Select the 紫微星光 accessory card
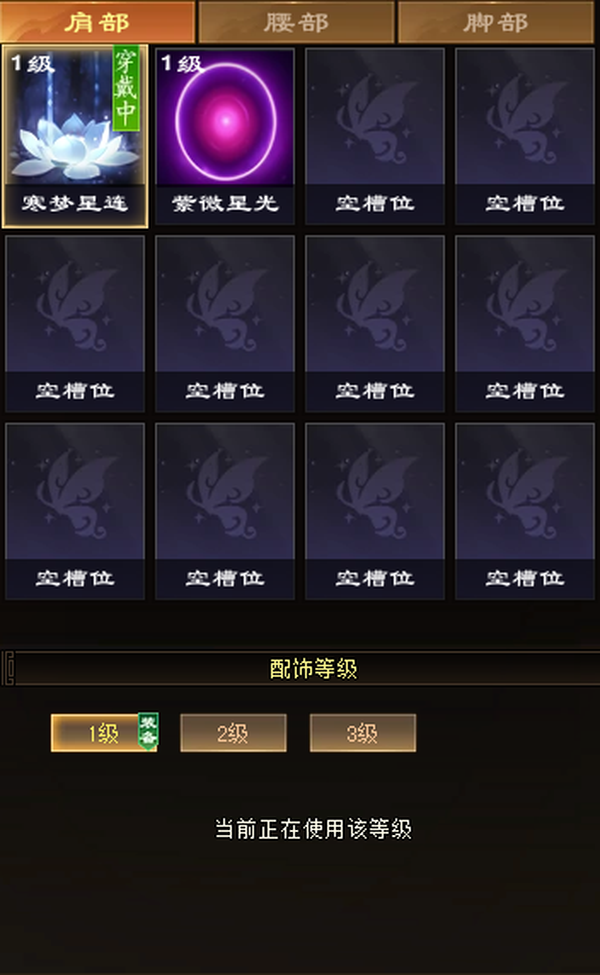Viewport: 600px width, 975px height. pos(224,136)
